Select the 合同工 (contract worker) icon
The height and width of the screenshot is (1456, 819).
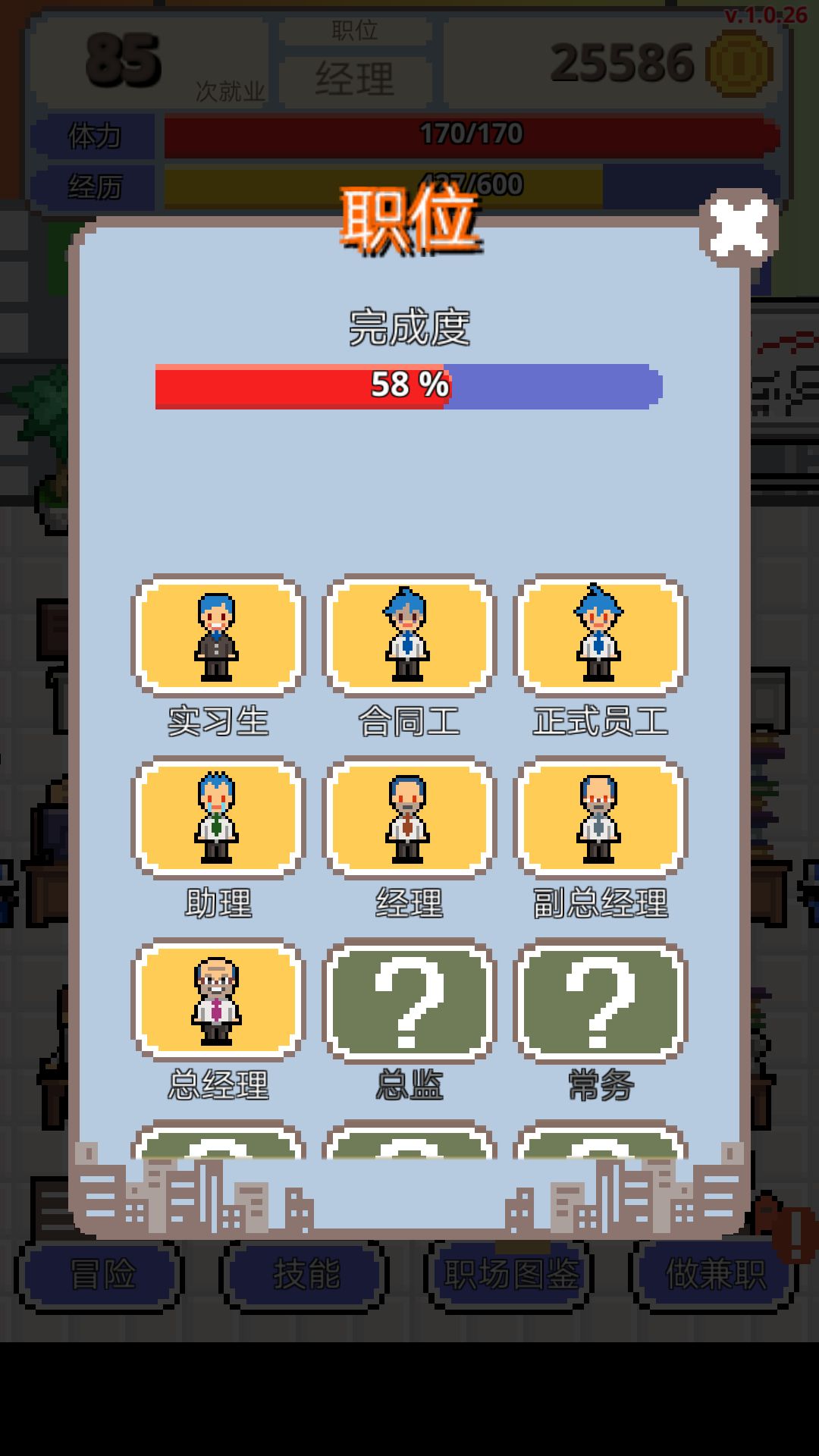(x=409, y=635)
